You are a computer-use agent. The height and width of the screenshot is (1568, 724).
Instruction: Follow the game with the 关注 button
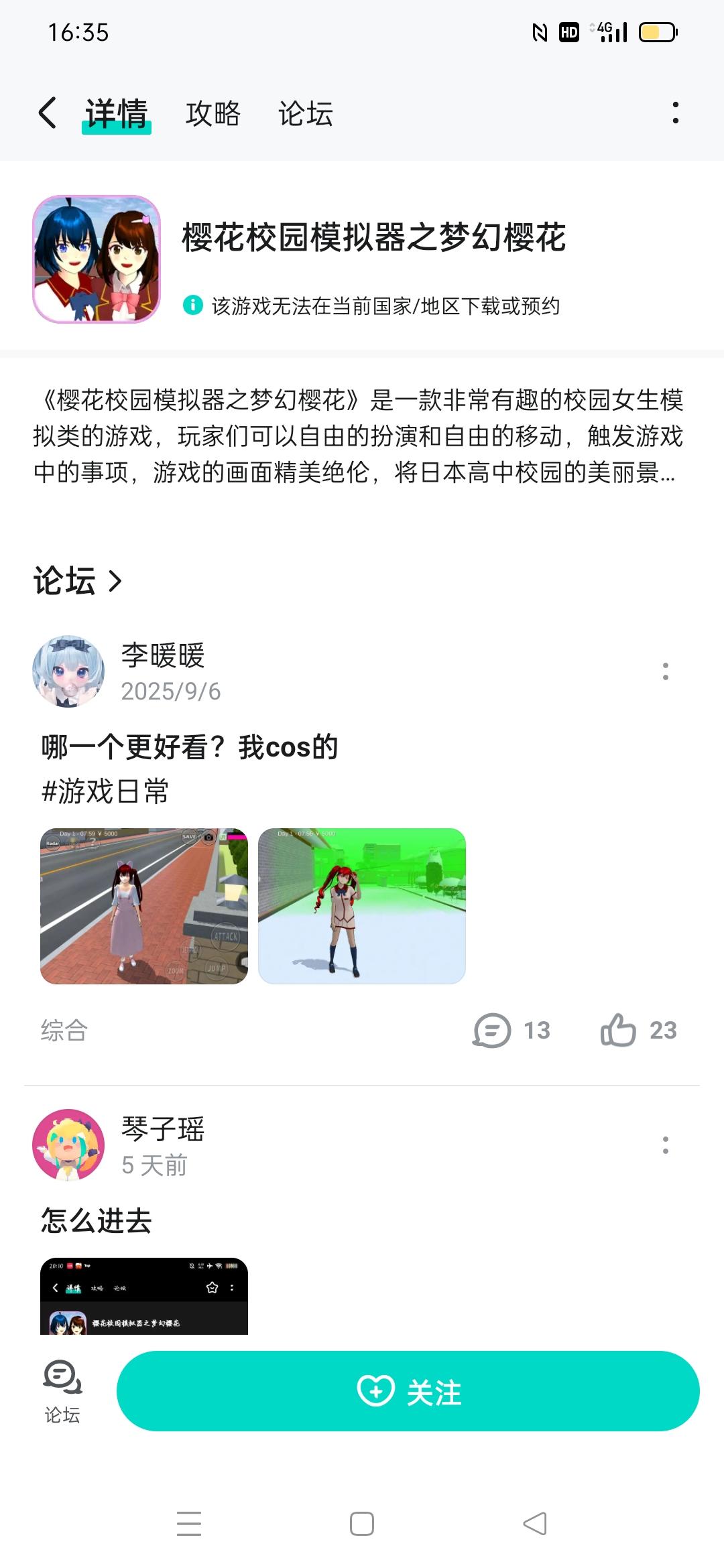[x=408, y=1391]
